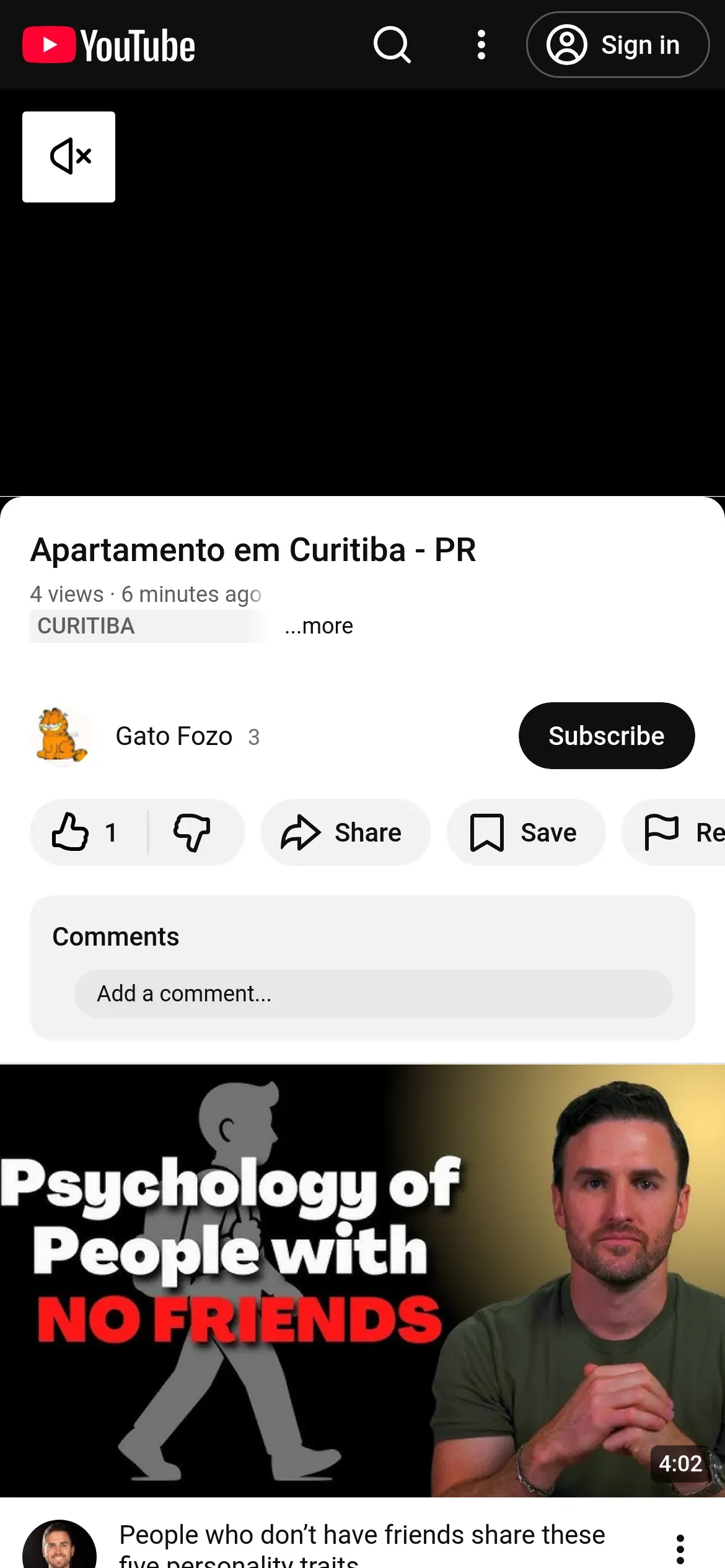Subscribe to Gato Fozo
The height and width of the screenshot is (1568, 725).
pyautogui.click(x=606, y=736)
